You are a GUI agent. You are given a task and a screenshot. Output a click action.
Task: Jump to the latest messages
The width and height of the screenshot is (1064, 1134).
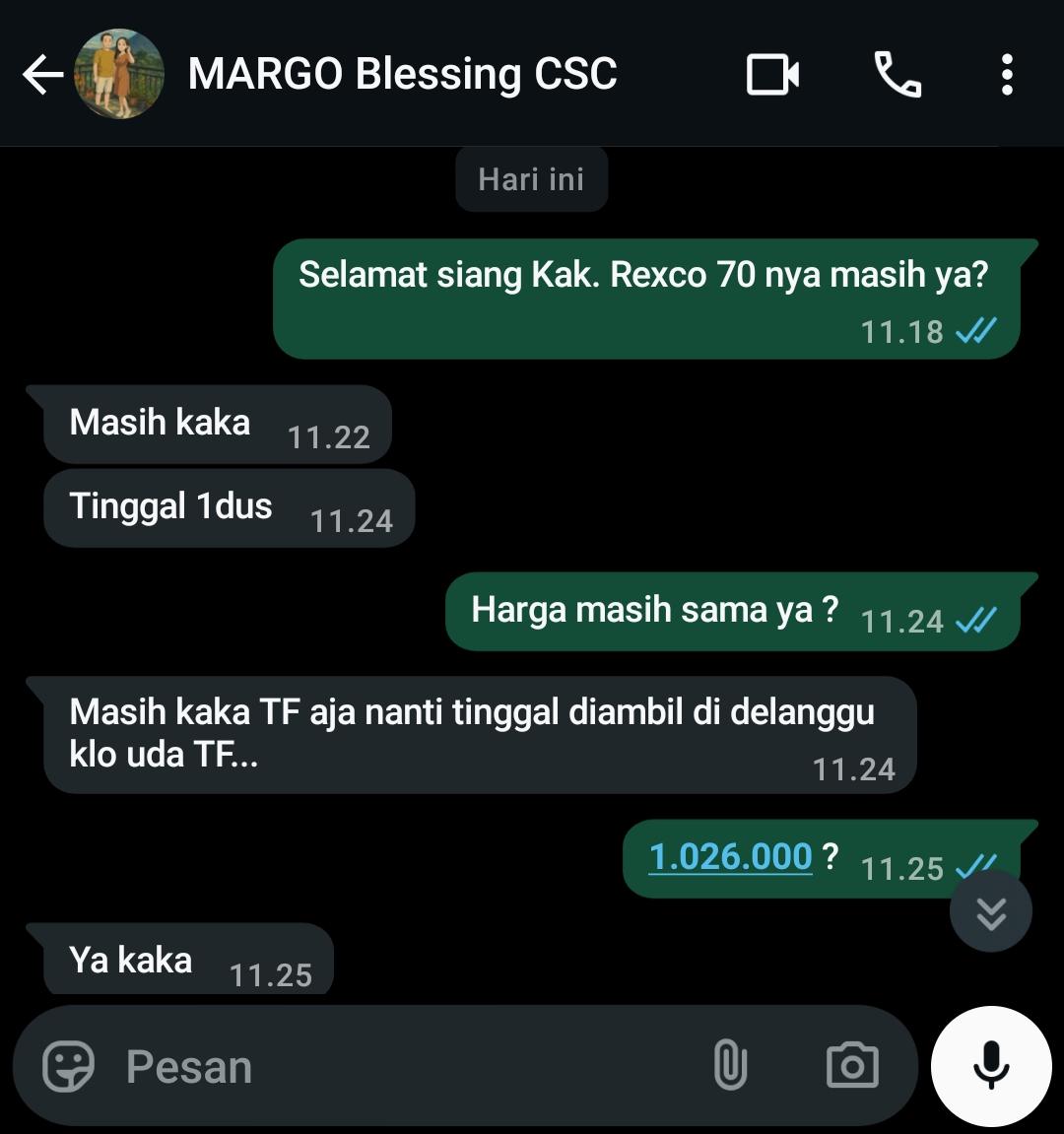click(x=990, y=913)
